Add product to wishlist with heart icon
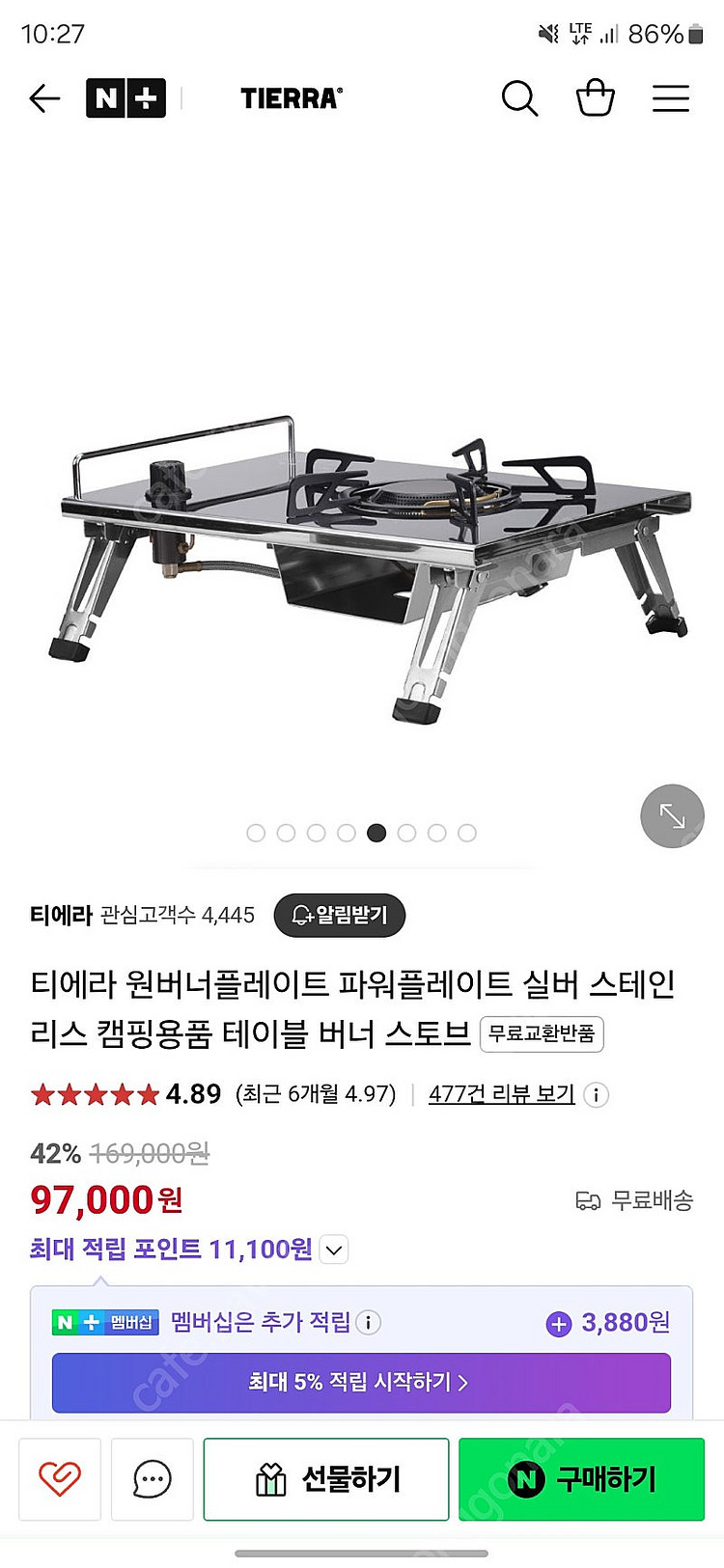724x1568 pixels. click(x=60, y=1478)
